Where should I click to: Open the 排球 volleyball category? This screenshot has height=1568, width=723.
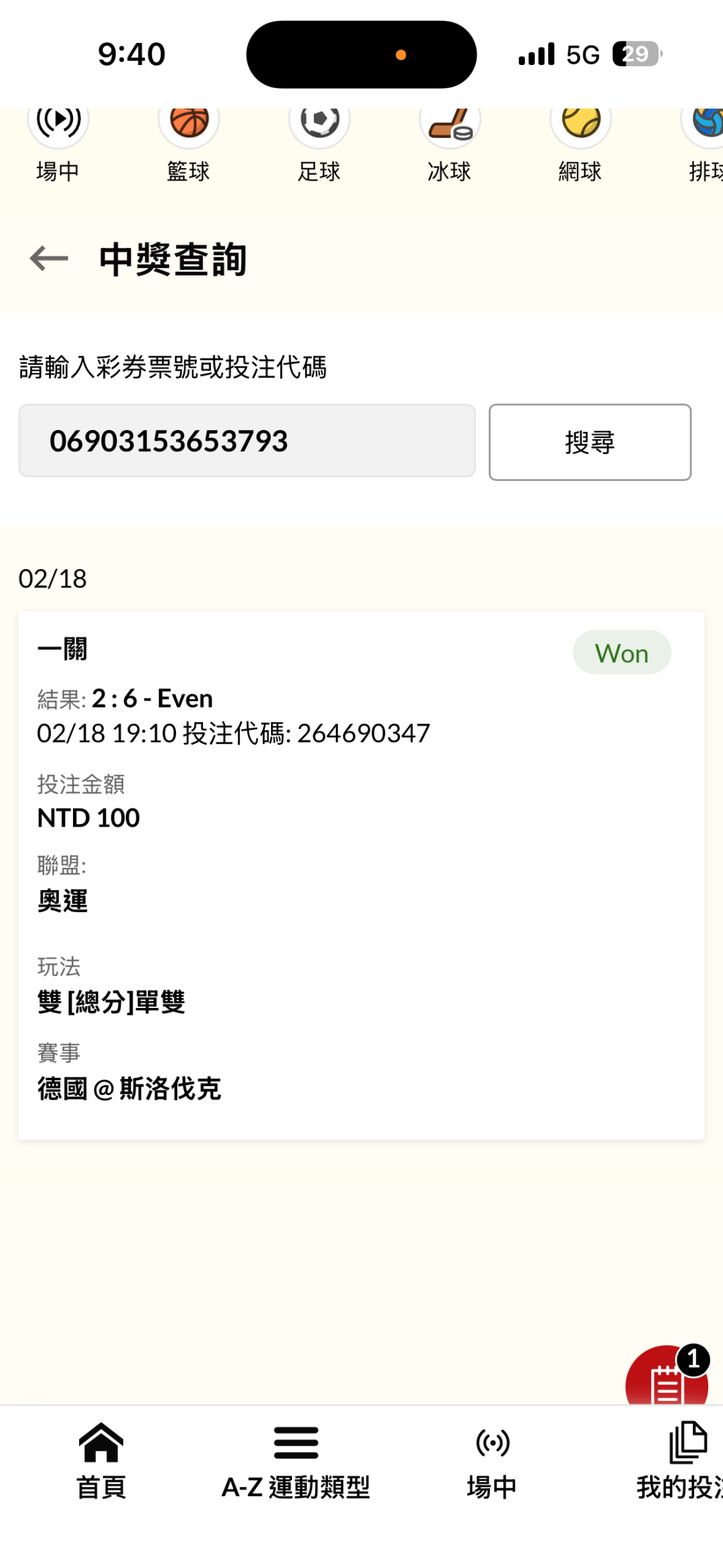point(704,142)
